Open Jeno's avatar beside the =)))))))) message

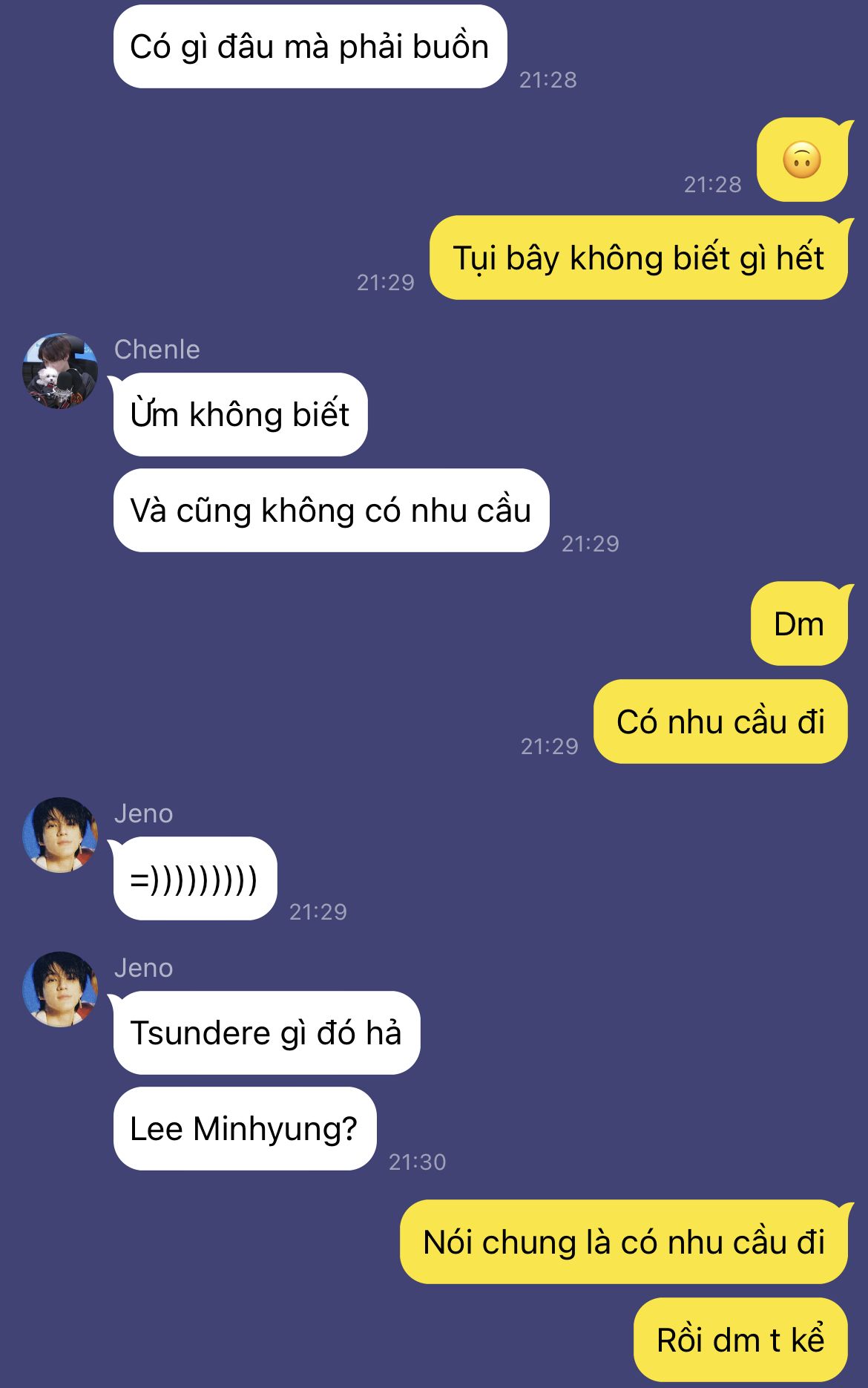coord(60,835)
